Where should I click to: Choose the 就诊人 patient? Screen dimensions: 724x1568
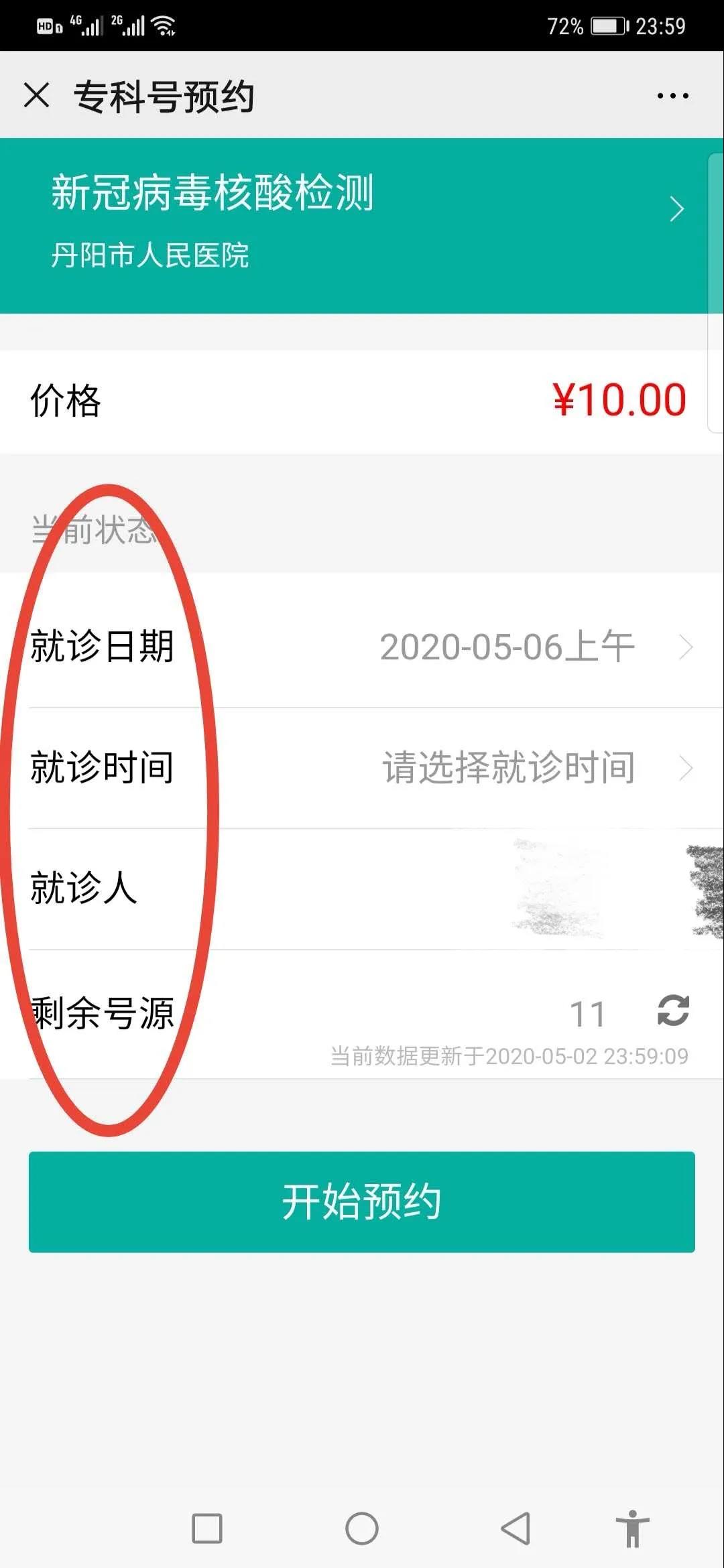469,889
